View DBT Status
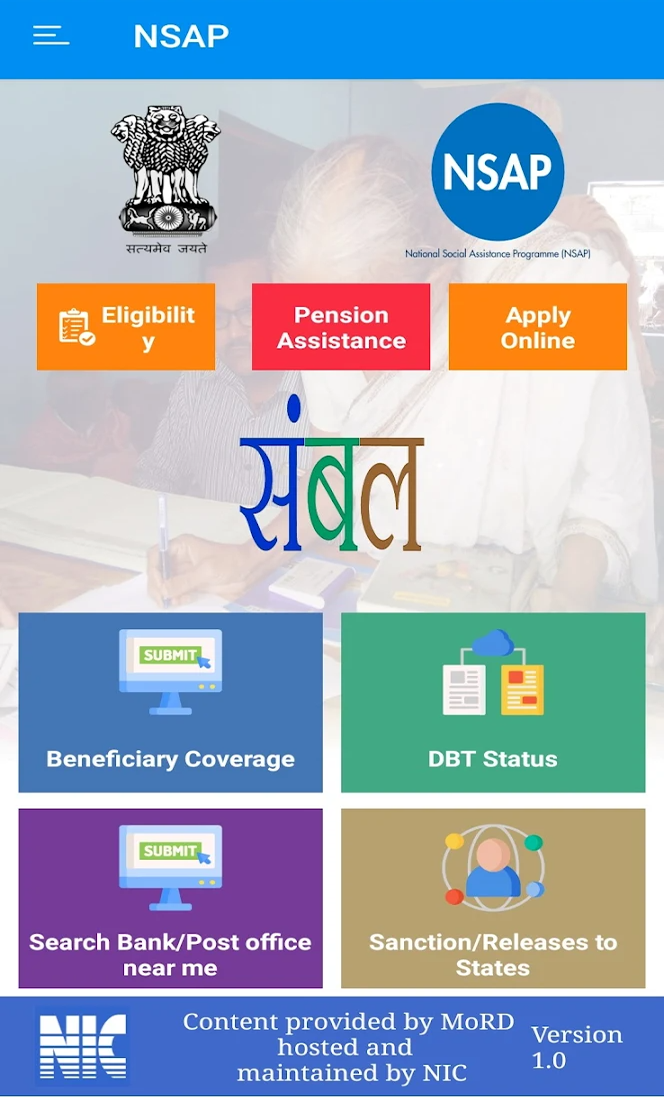 coord(493,703)
